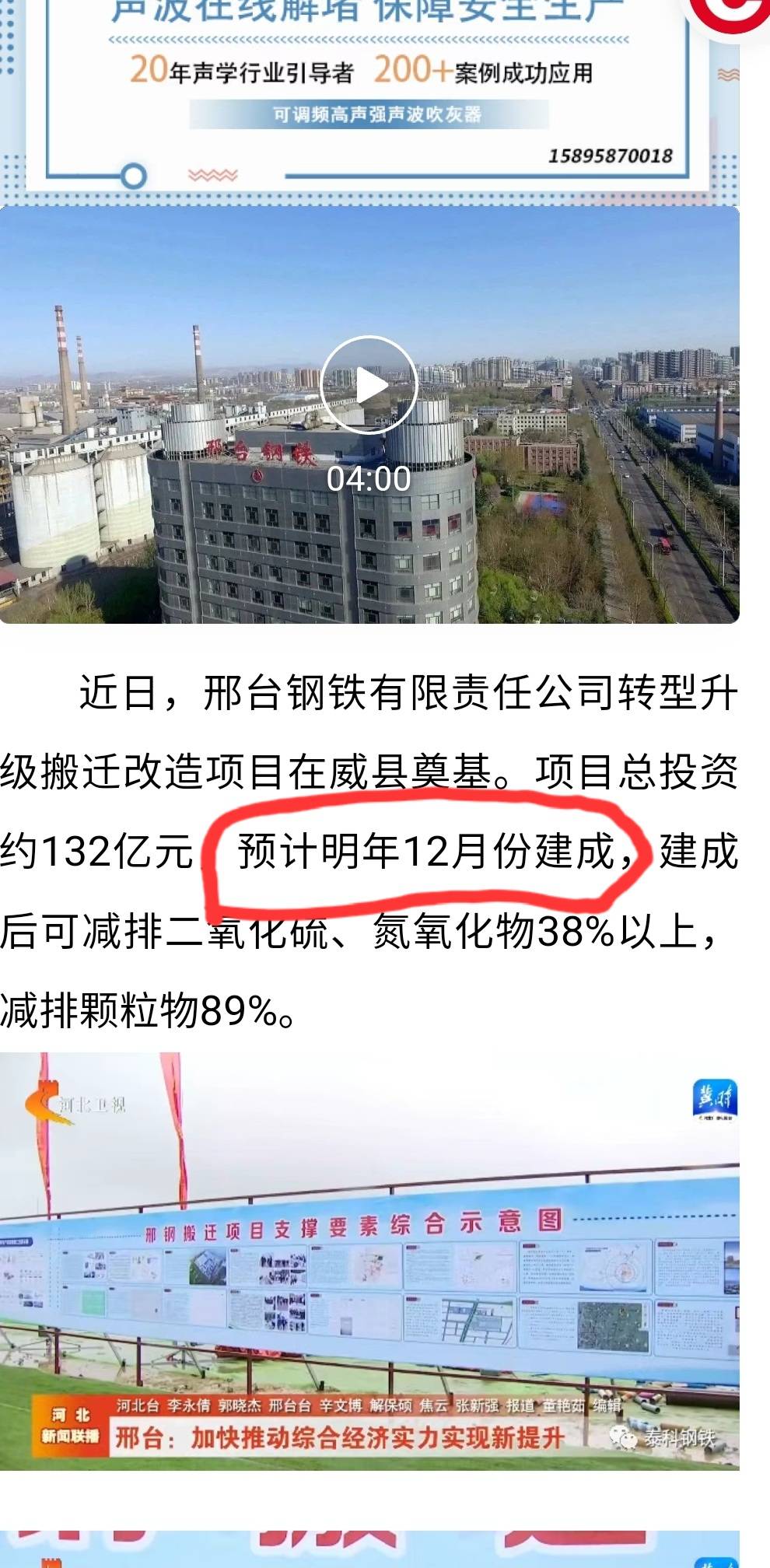Open the sound-wave soot blower ad banner
This screenshot has height=1568, width=770.
[369, 97]
